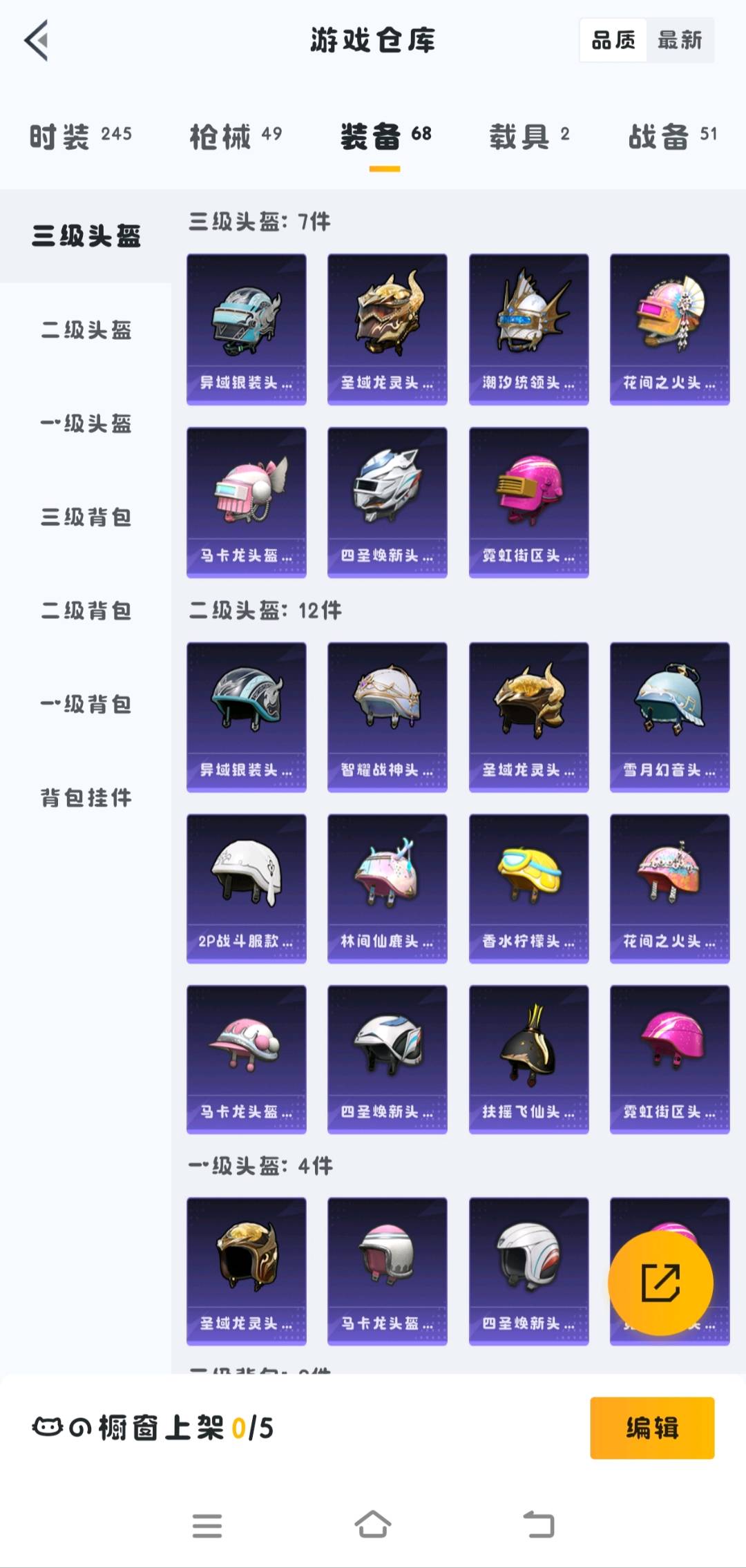
Task: Open the 背包挂件 category
Action: [x=86, y=798]
